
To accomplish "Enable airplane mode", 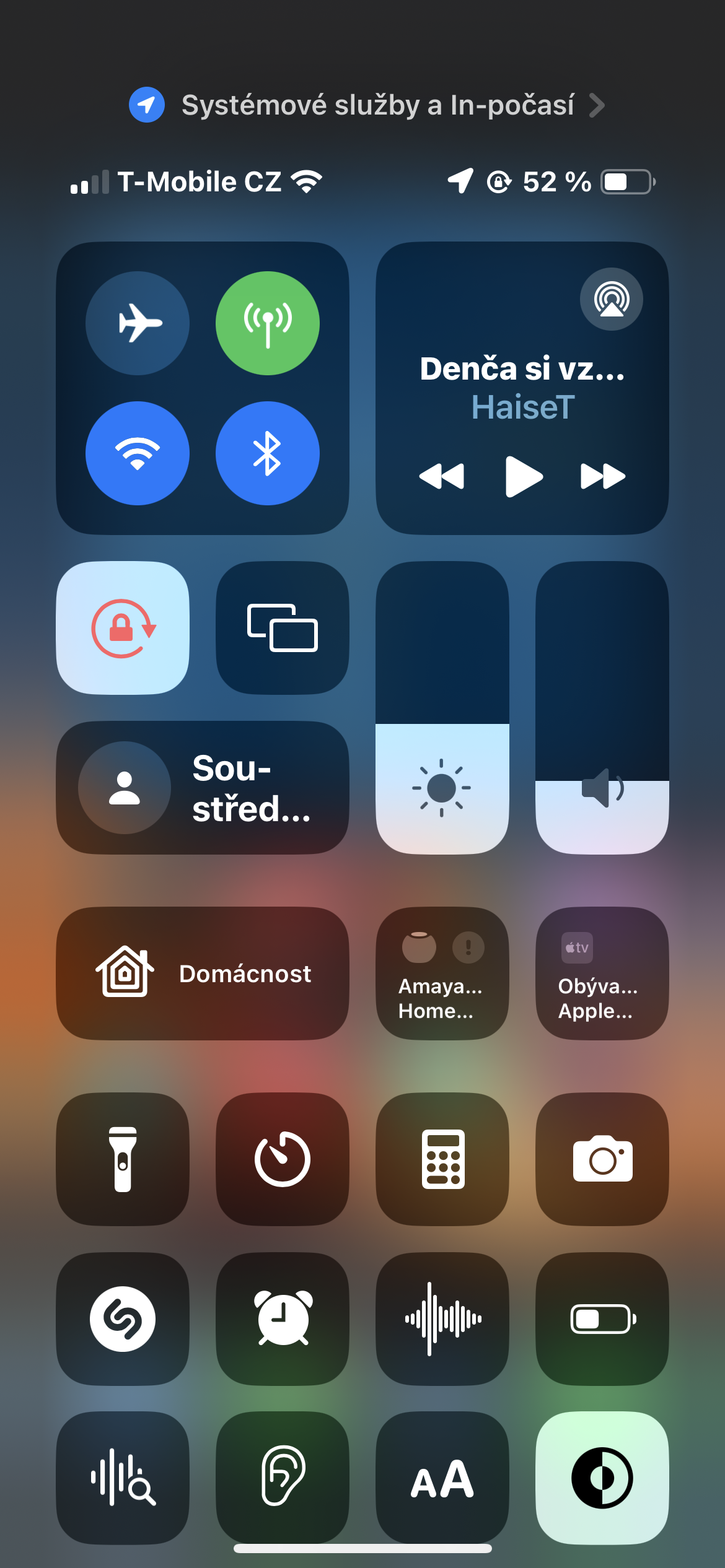I will (138, 323).
